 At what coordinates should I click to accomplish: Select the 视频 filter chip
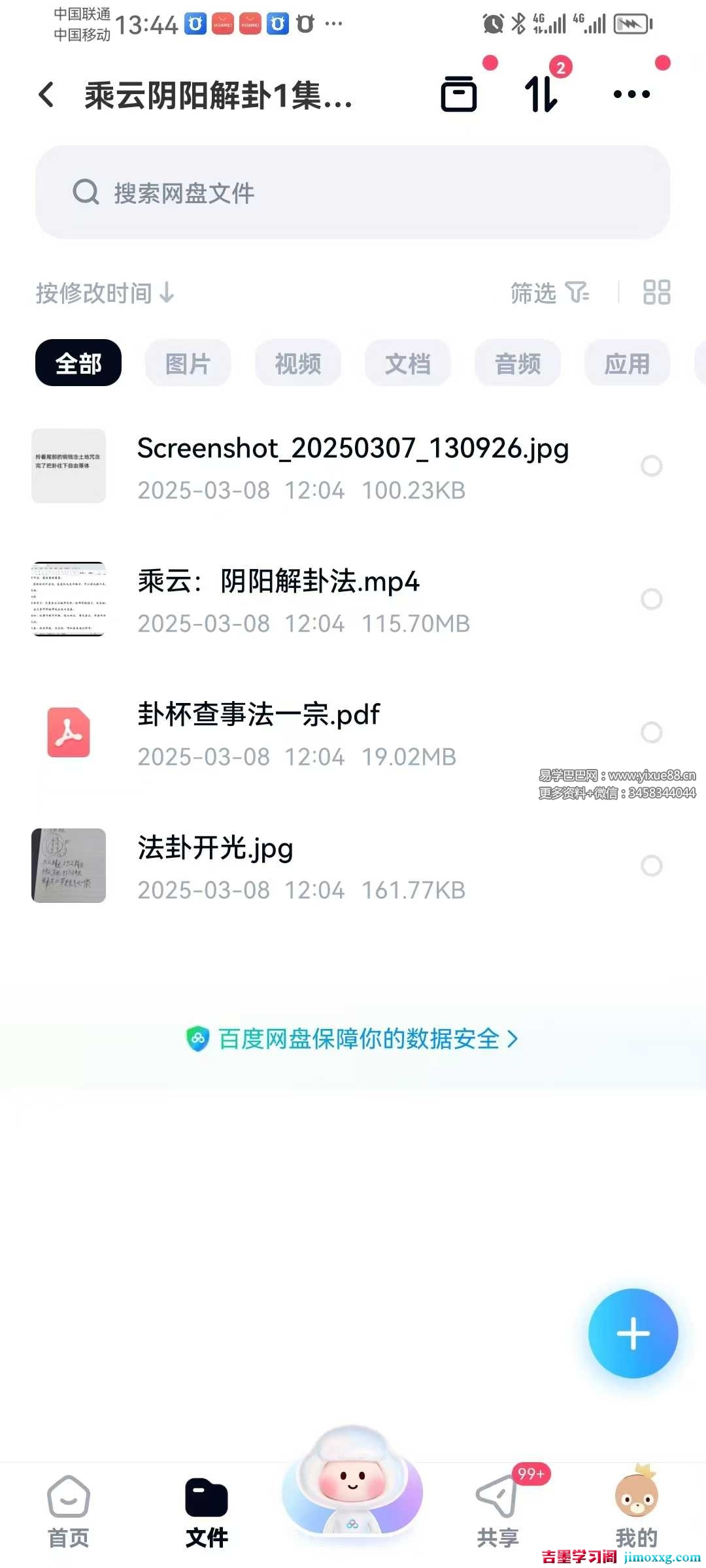(x=297, y=363)
